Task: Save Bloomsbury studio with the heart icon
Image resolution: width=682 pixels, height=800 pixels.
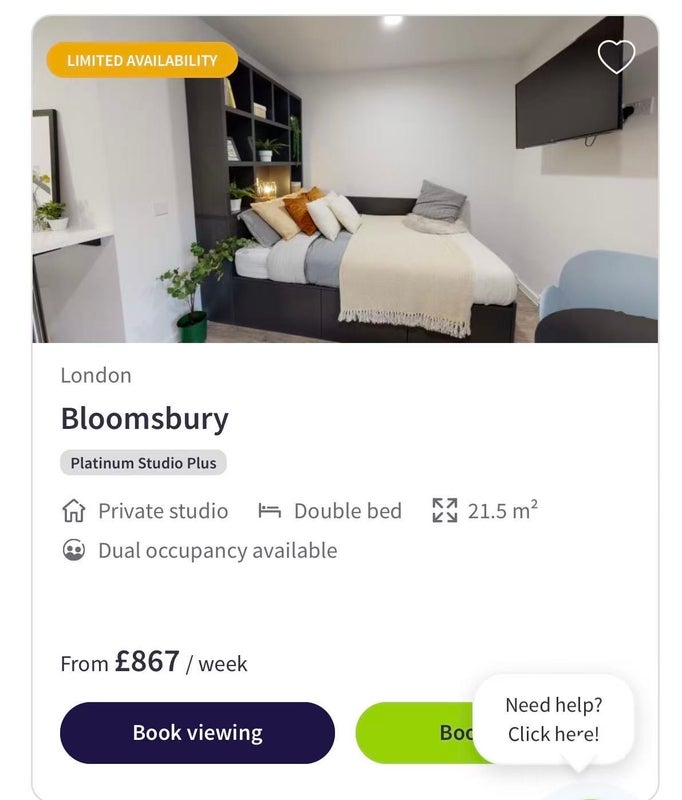Action: (616, 57)
